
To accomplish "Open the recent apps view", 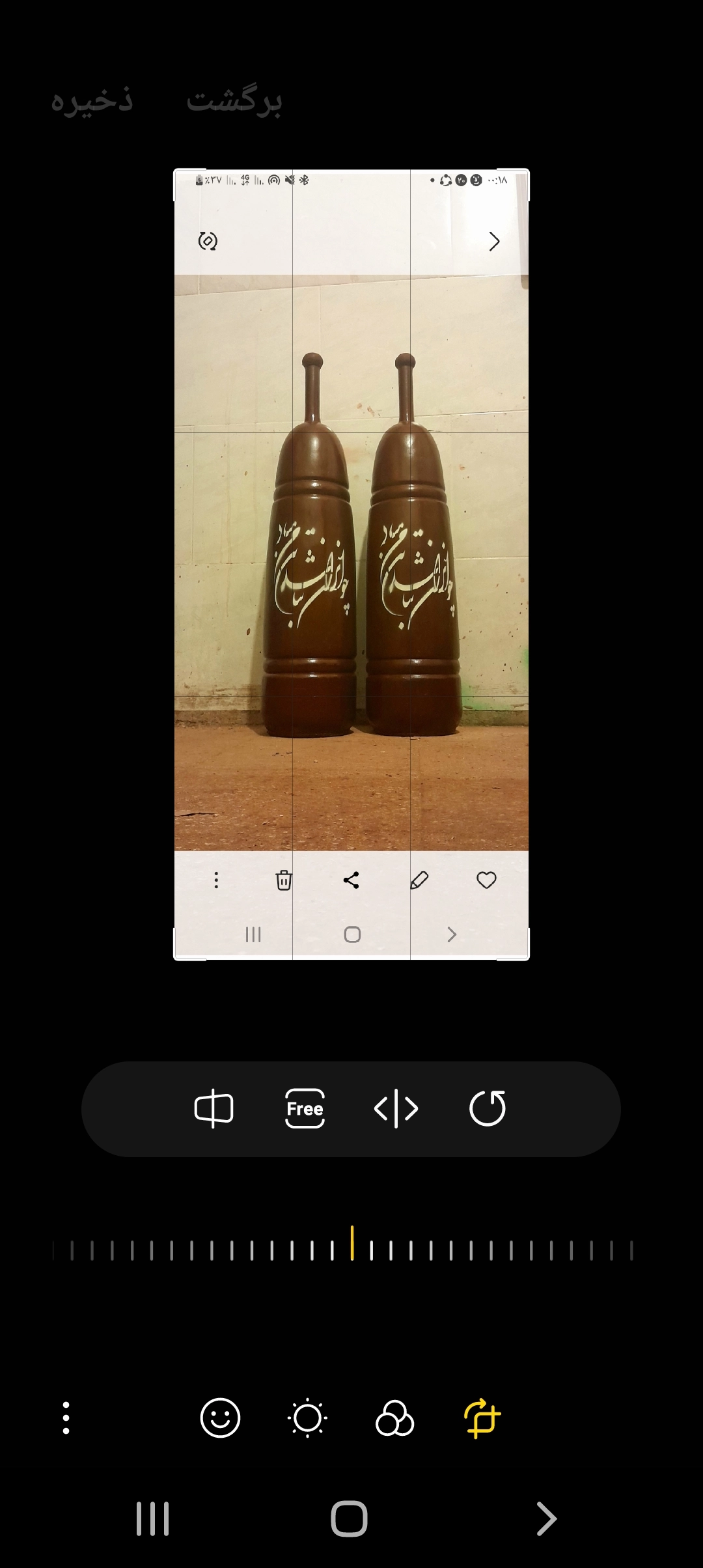I will point(153,1519).
